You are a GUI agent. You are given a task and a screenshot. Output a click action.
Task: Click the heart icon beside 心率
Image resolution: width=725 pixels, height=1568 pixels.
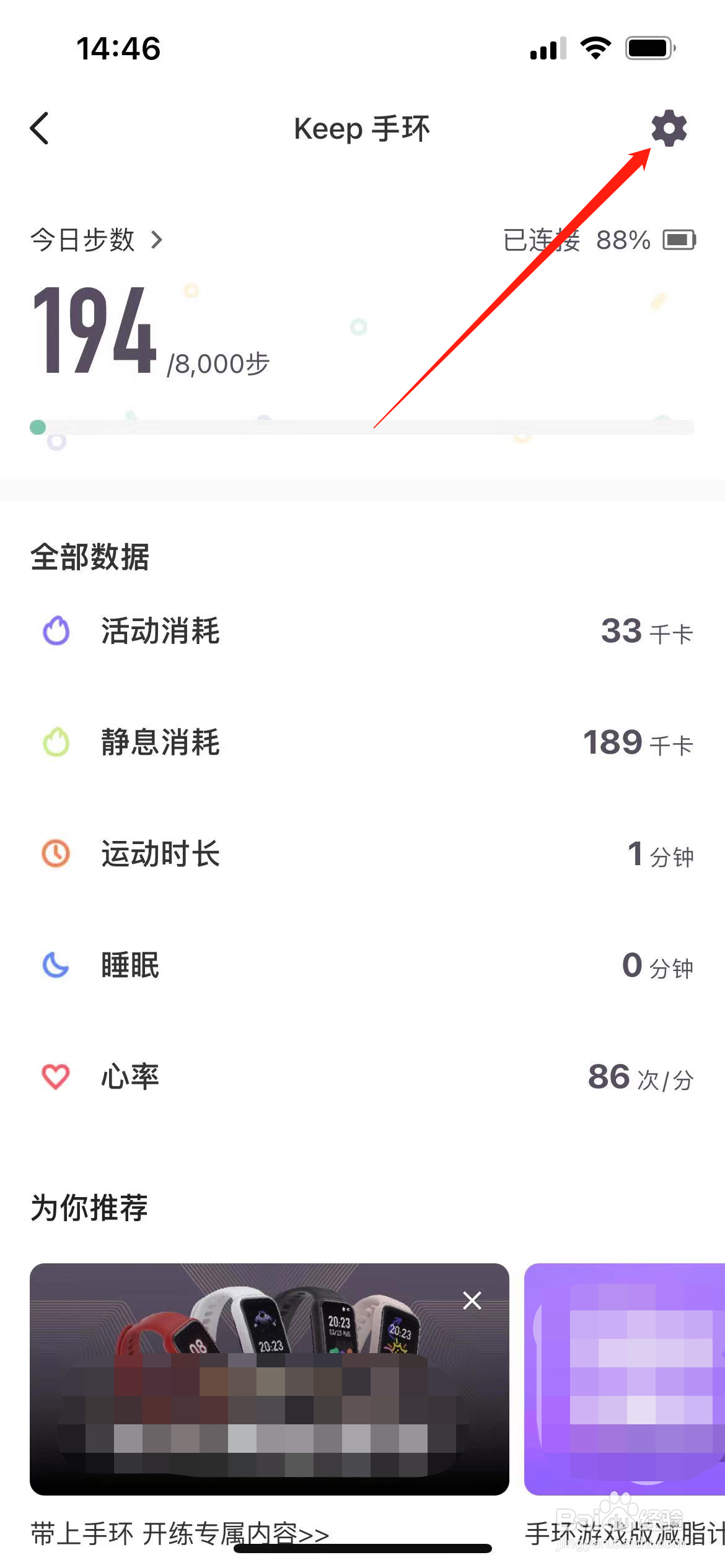tap(55, 1076)
